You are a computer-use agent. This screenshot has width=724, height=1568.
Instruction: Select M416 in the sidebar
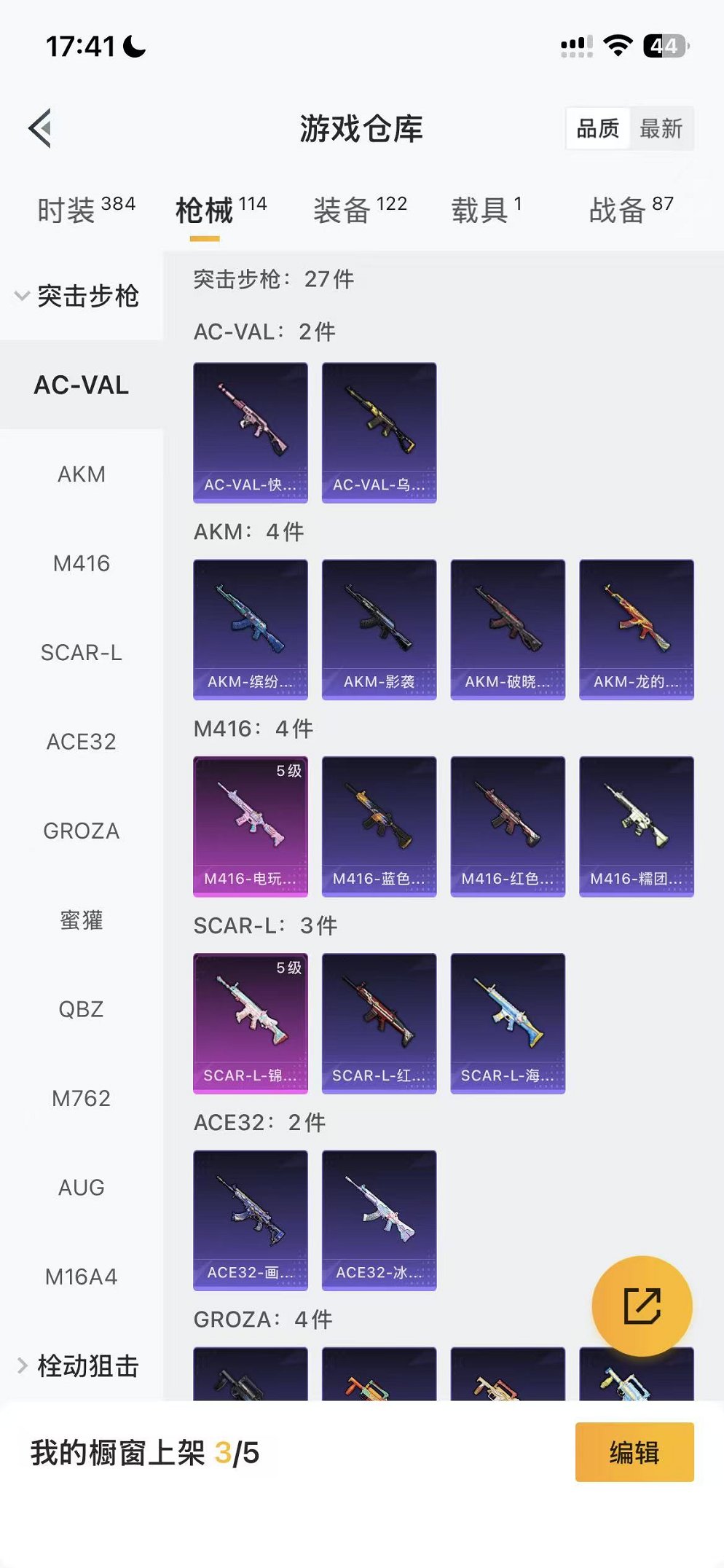[82, 563]
